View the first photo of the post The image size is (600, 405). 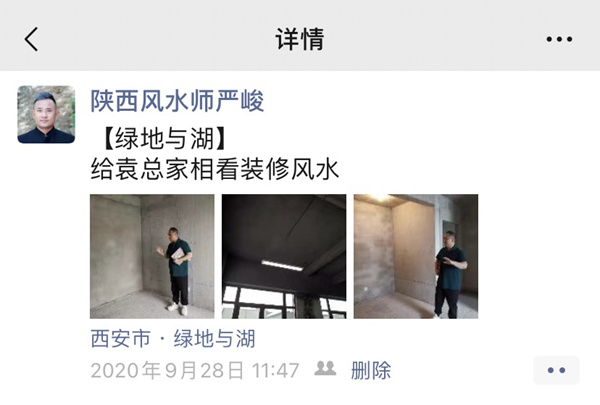(x=151, y=256)
